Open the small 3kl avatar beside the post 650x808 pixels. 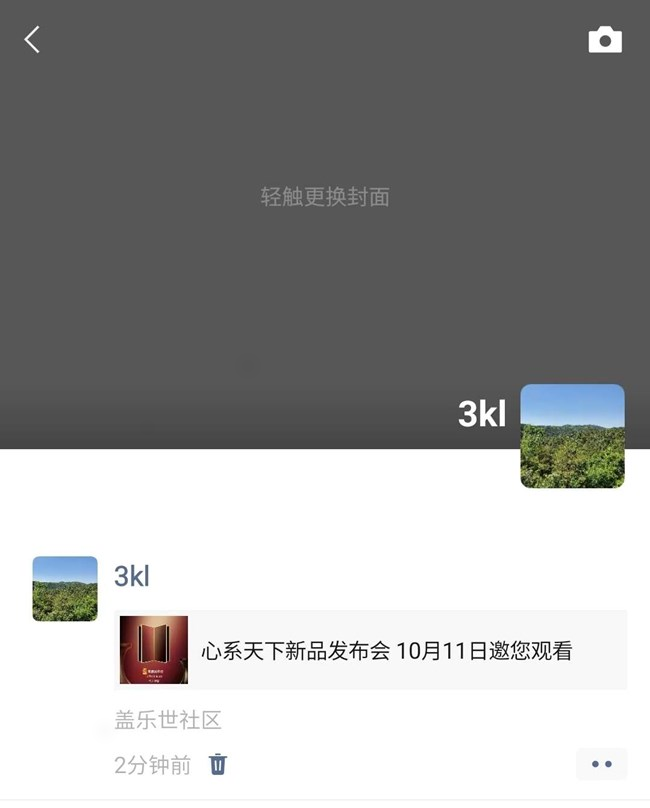(x=65, y=589)
